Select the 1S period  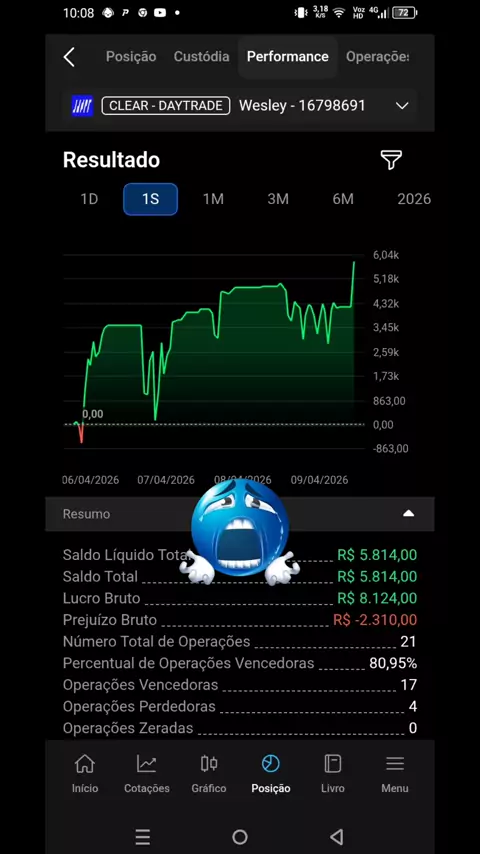150,199
